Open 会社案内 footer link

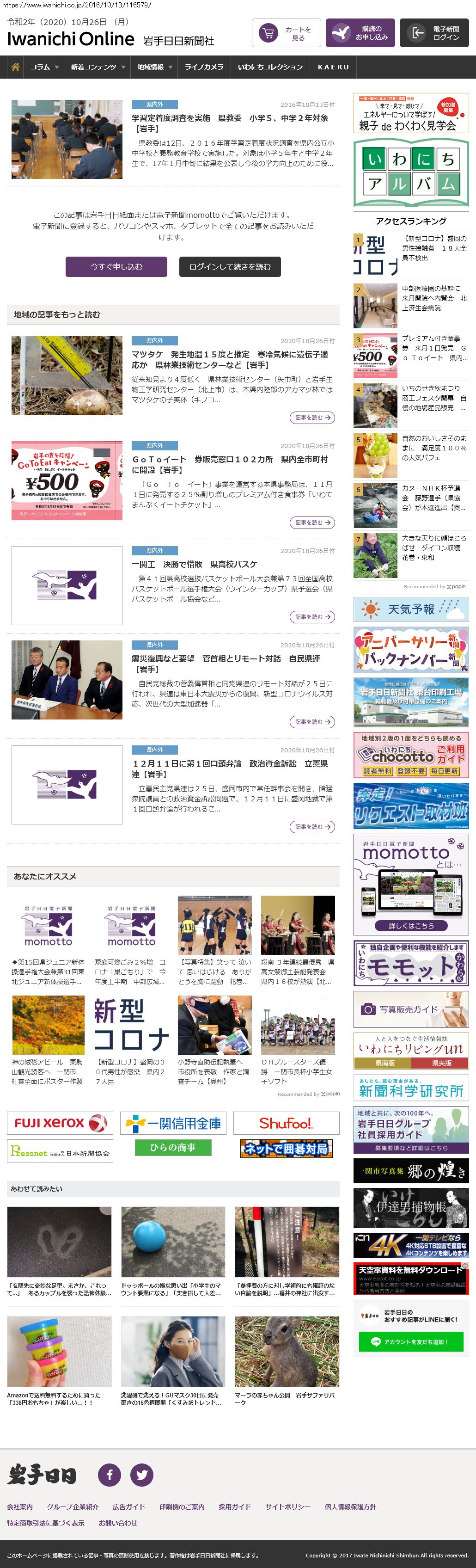coord(20,1507)
